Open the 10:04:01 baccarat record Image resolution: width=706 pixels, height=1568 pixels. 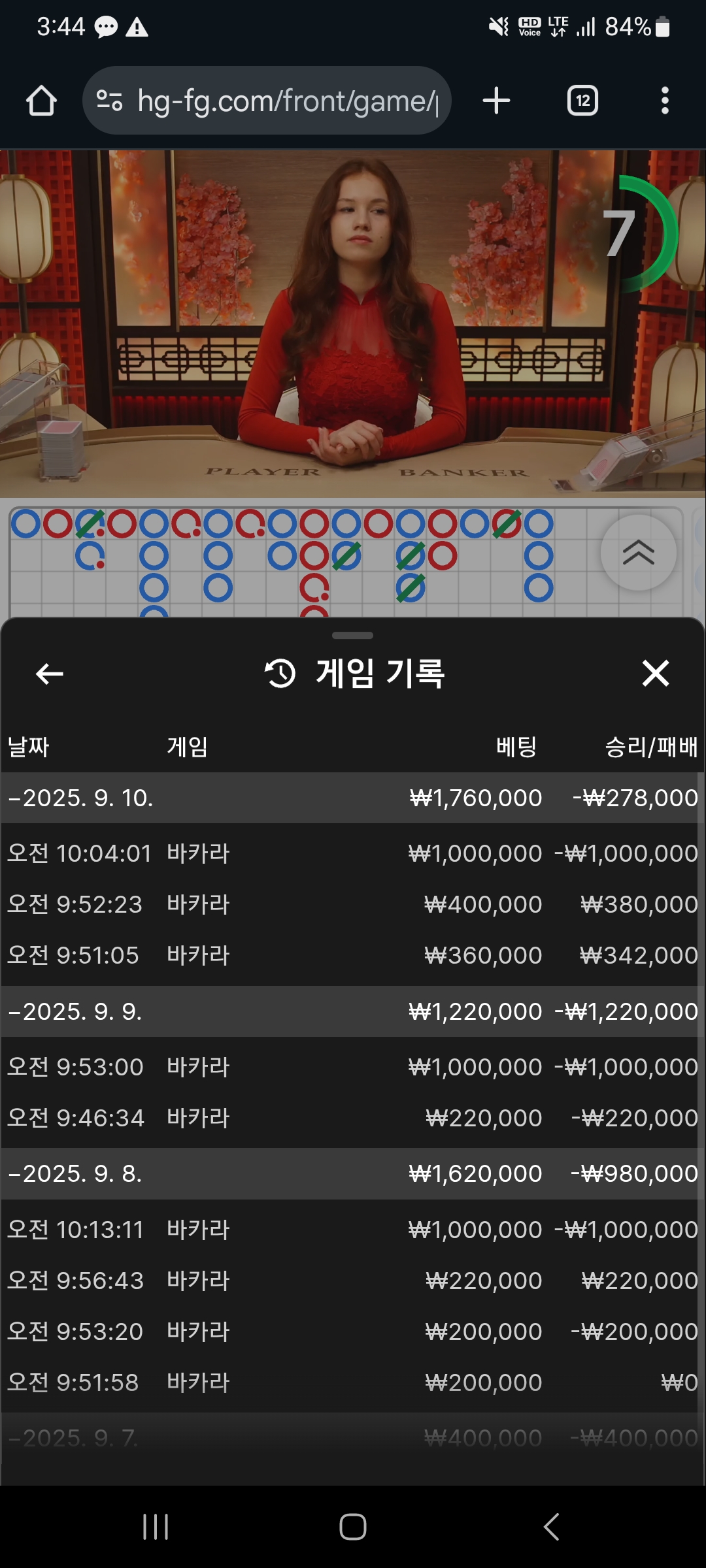[353, 853]
